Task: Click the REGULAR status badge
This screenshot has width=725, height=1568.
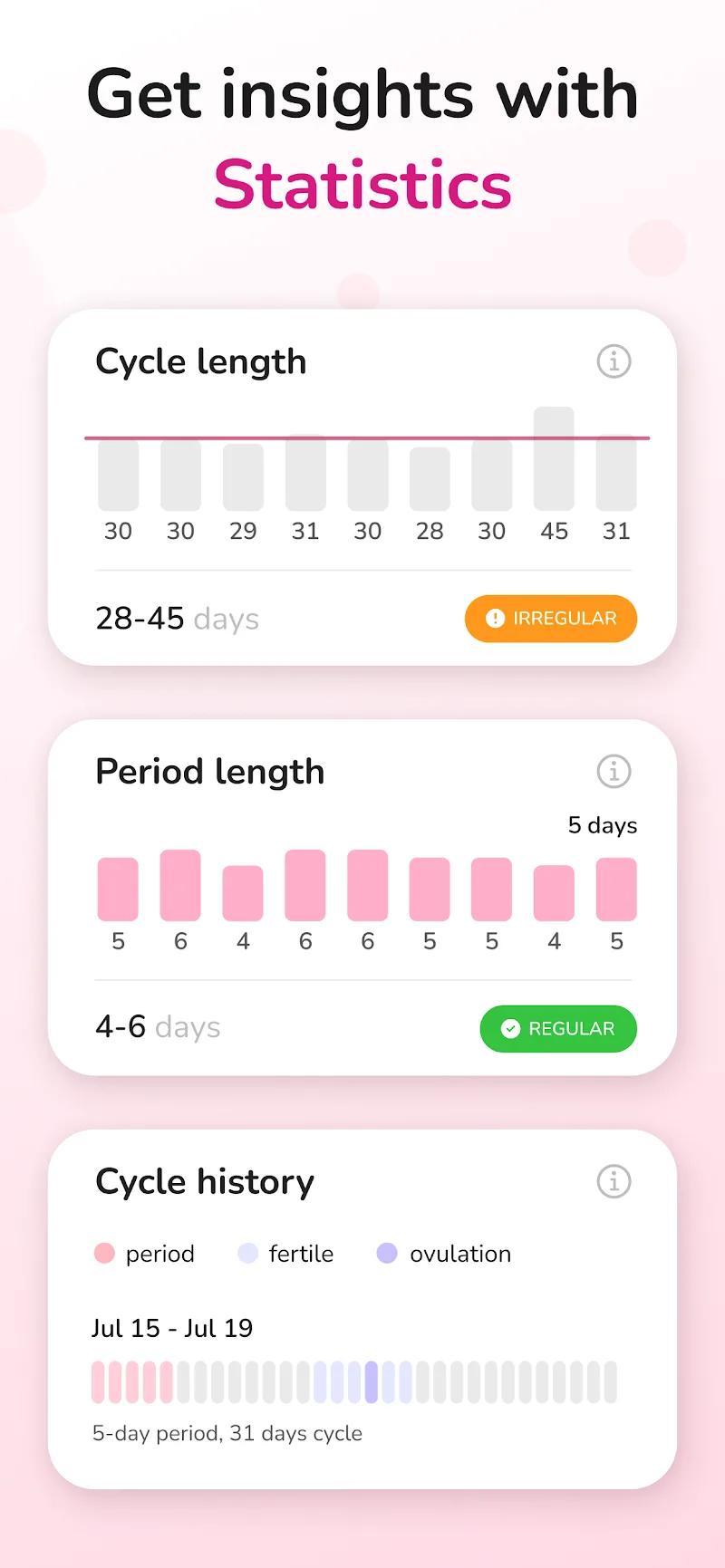Action: click(557, 1028)
